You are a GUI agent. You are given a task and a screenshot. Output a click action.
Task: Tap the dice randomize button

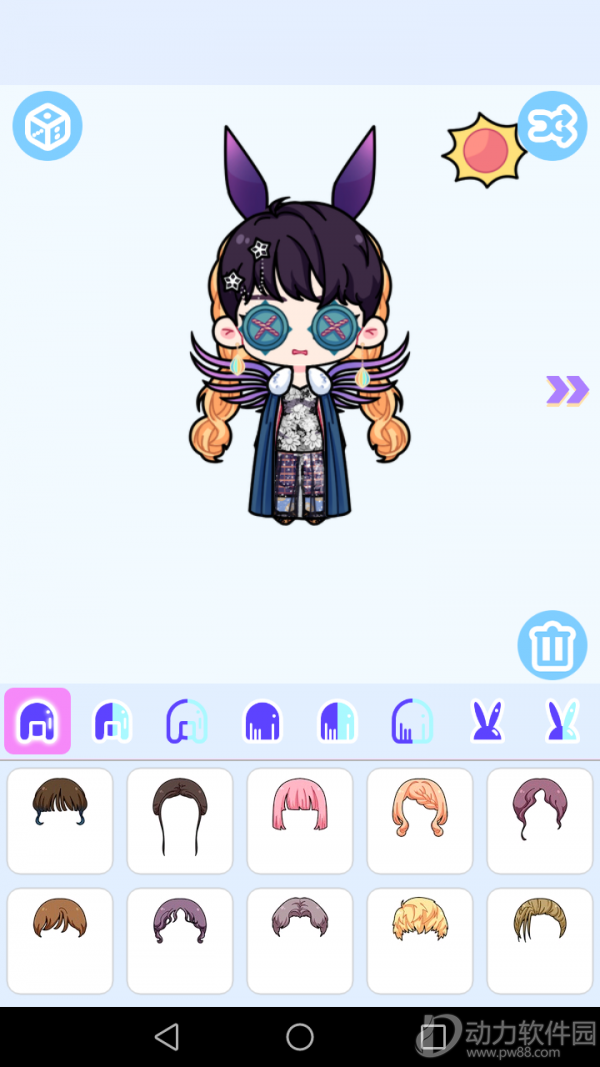pos(47,126)
